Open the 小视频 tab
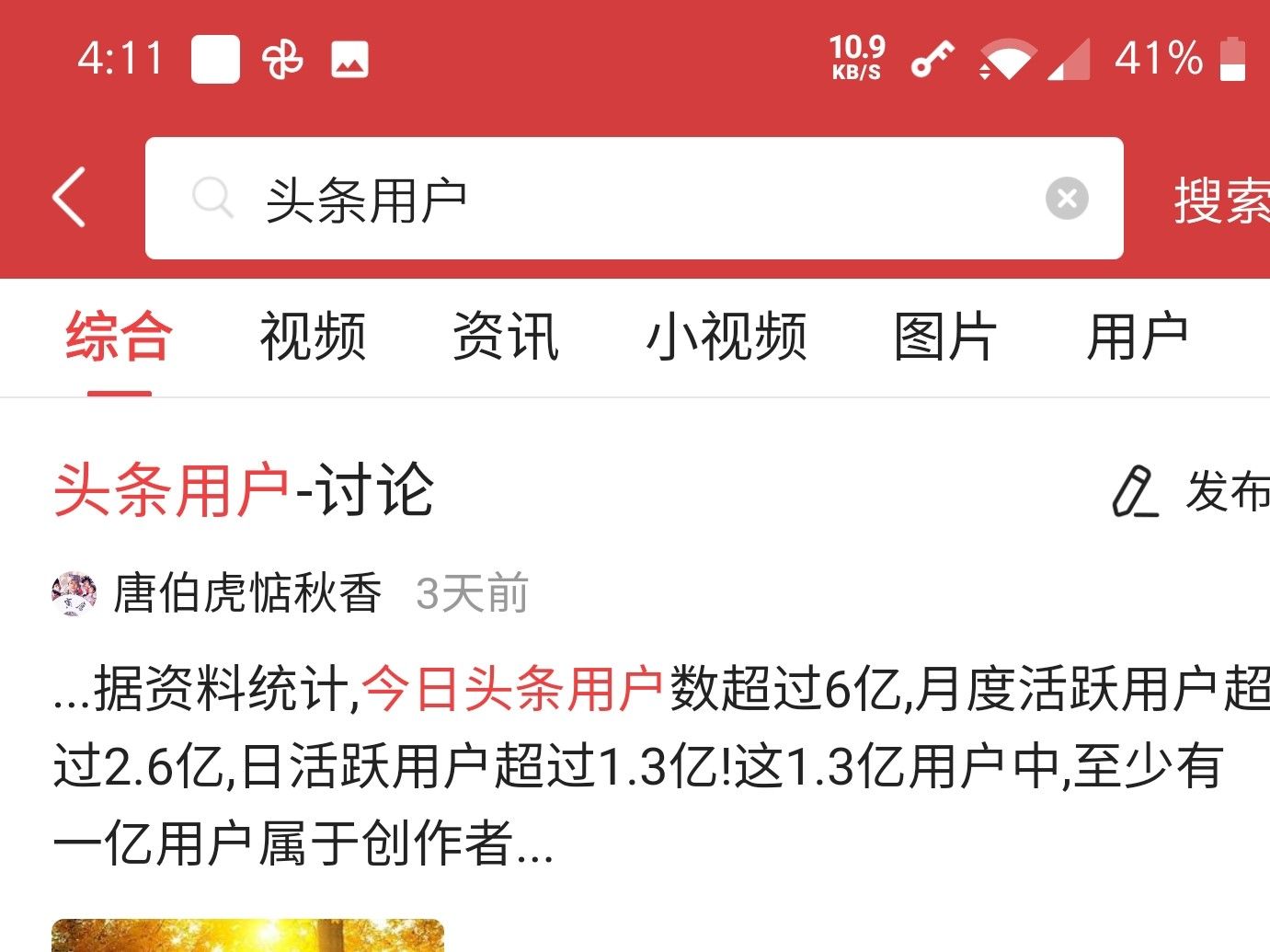 (727, 337)
